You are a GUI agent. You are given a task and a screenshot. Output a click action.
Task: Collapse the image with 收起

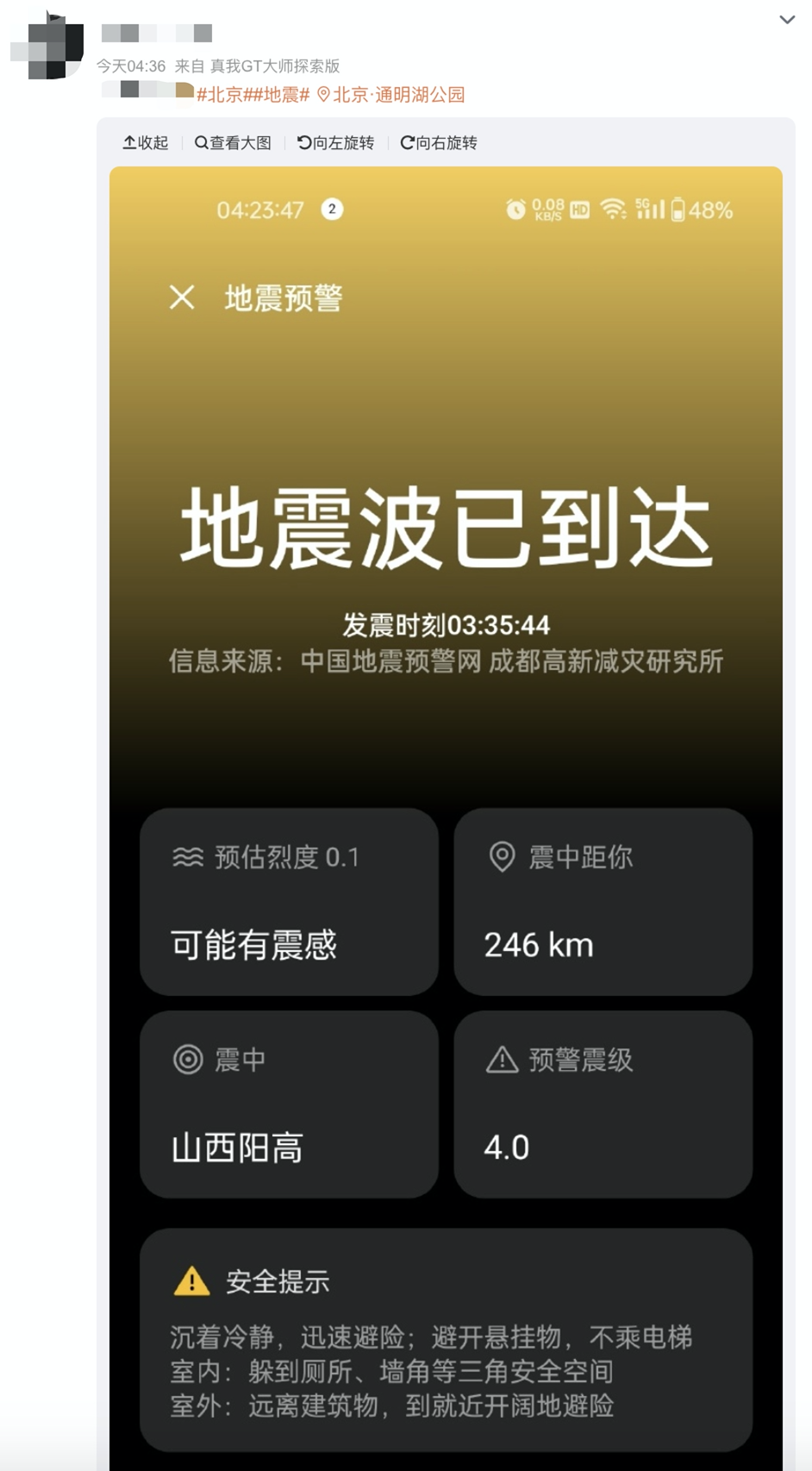coord(145,143)
